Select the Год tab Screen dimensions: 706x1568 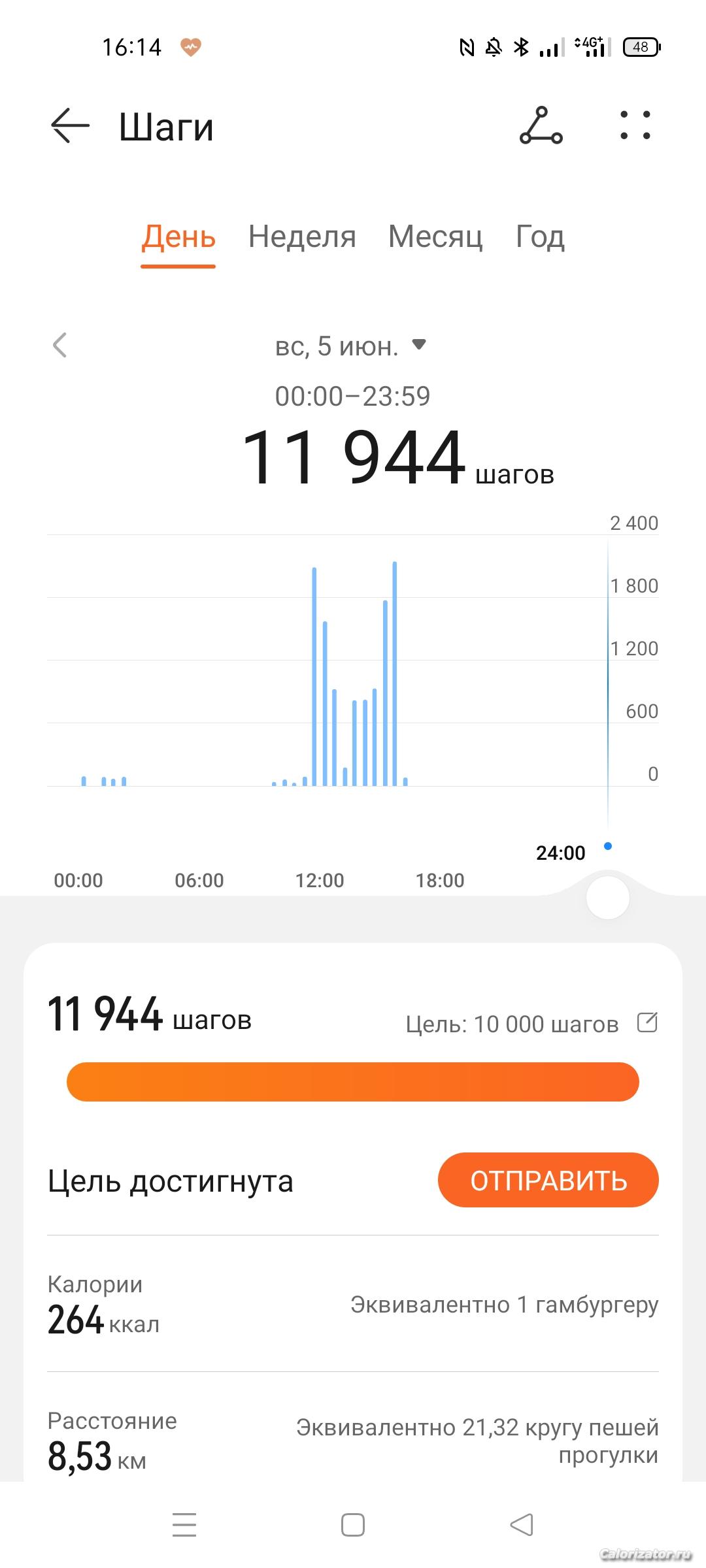click(540, 237)
